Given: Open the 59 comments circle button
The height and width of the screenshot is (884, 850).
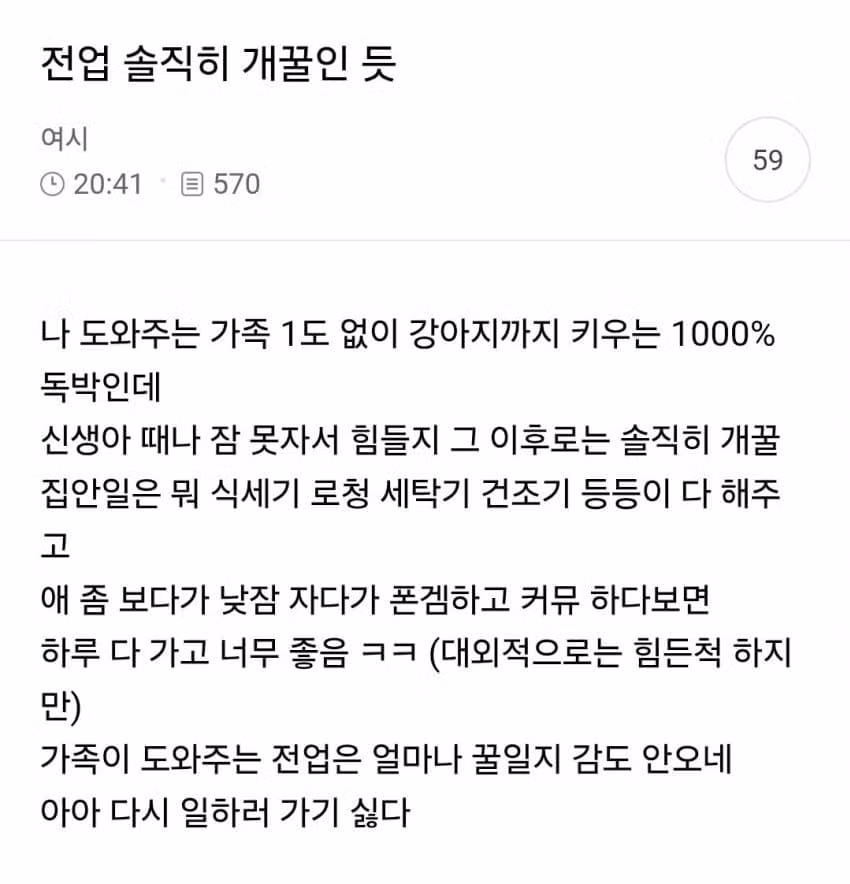Looking at the screenshot, I should pyautogui.click(x=767, y=160).
